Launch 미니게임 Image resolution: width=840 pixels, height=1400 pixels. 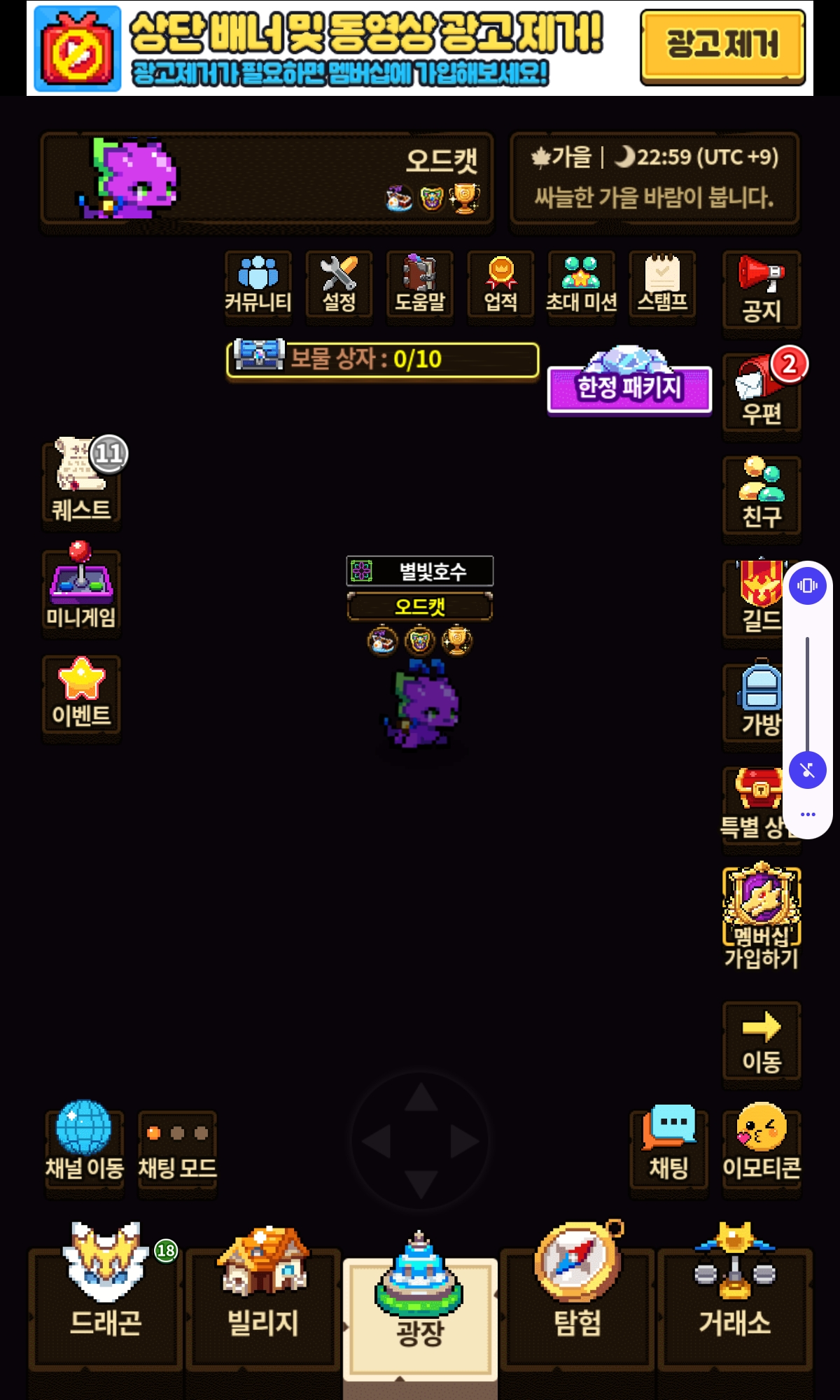81,589
